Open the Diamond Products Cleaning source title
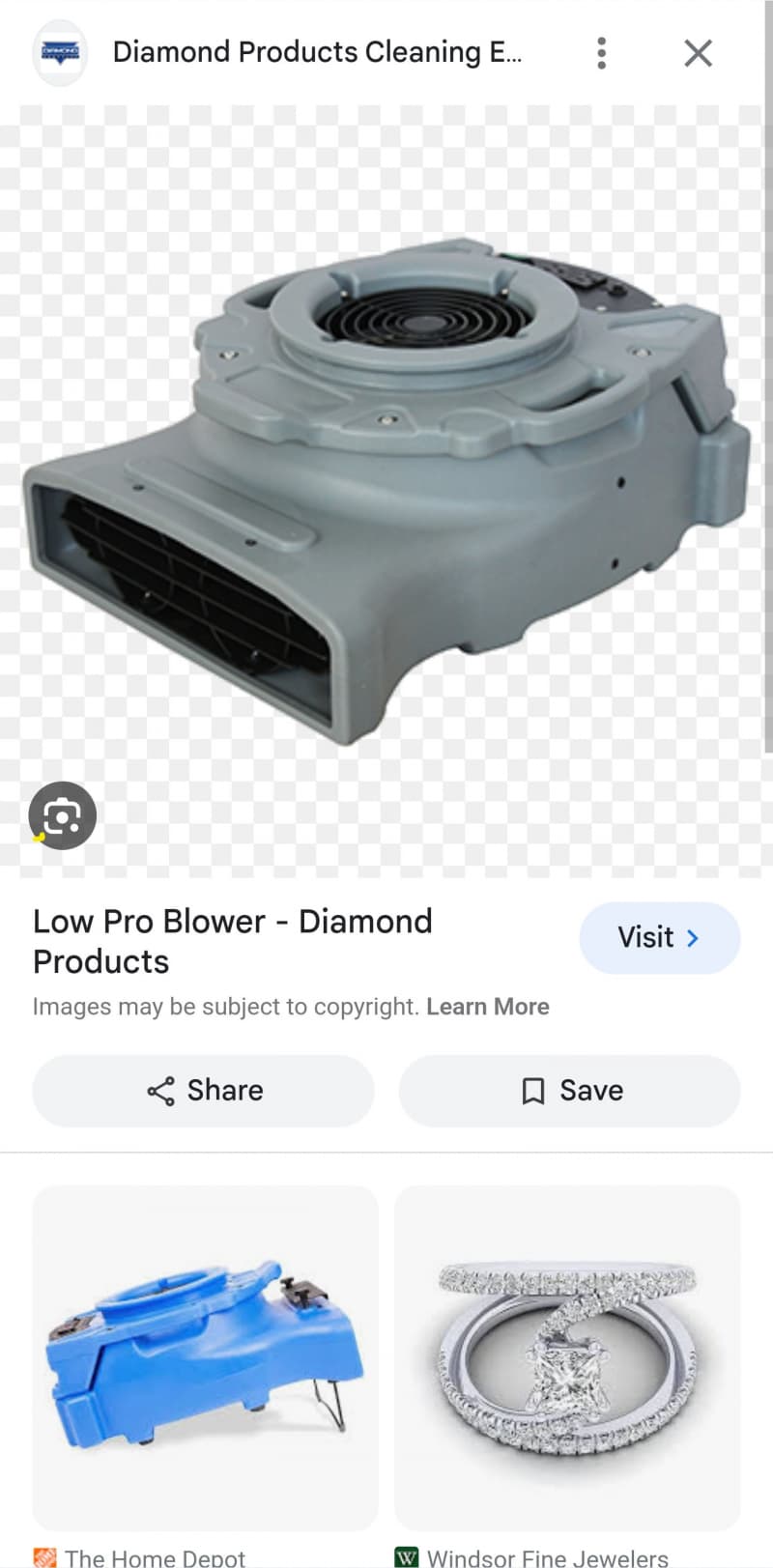The width and height of the screenshot is (773, 1568). coord(317,52)
